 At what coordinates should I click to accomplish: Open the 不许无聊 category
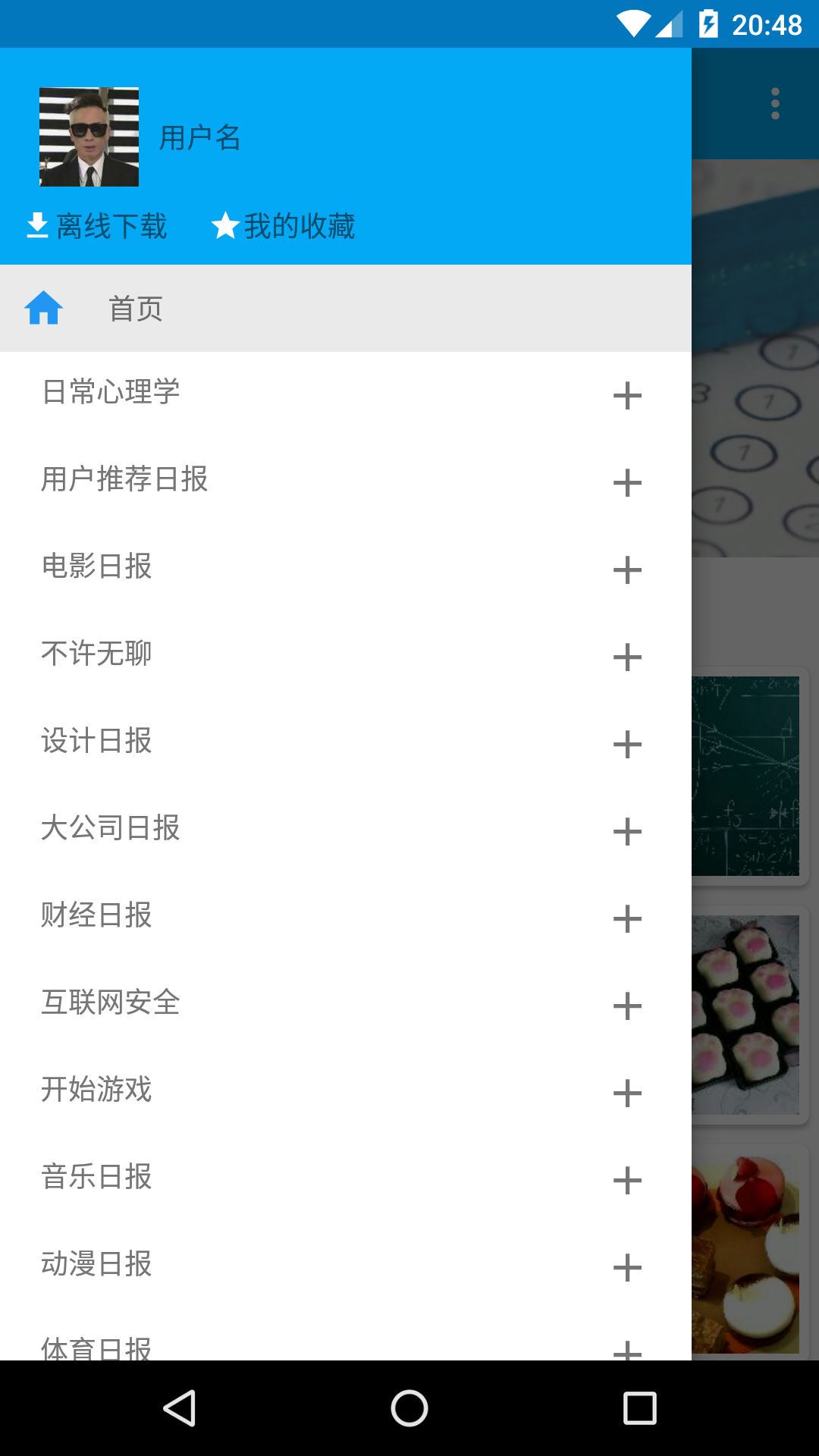tap(97, 654)
